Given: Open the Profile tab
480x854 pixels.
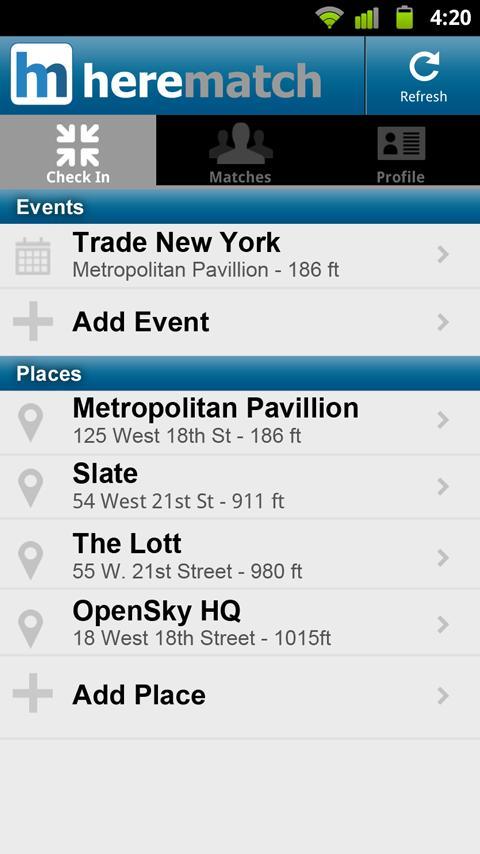Looking at the screenshot, I should point(400,151).
